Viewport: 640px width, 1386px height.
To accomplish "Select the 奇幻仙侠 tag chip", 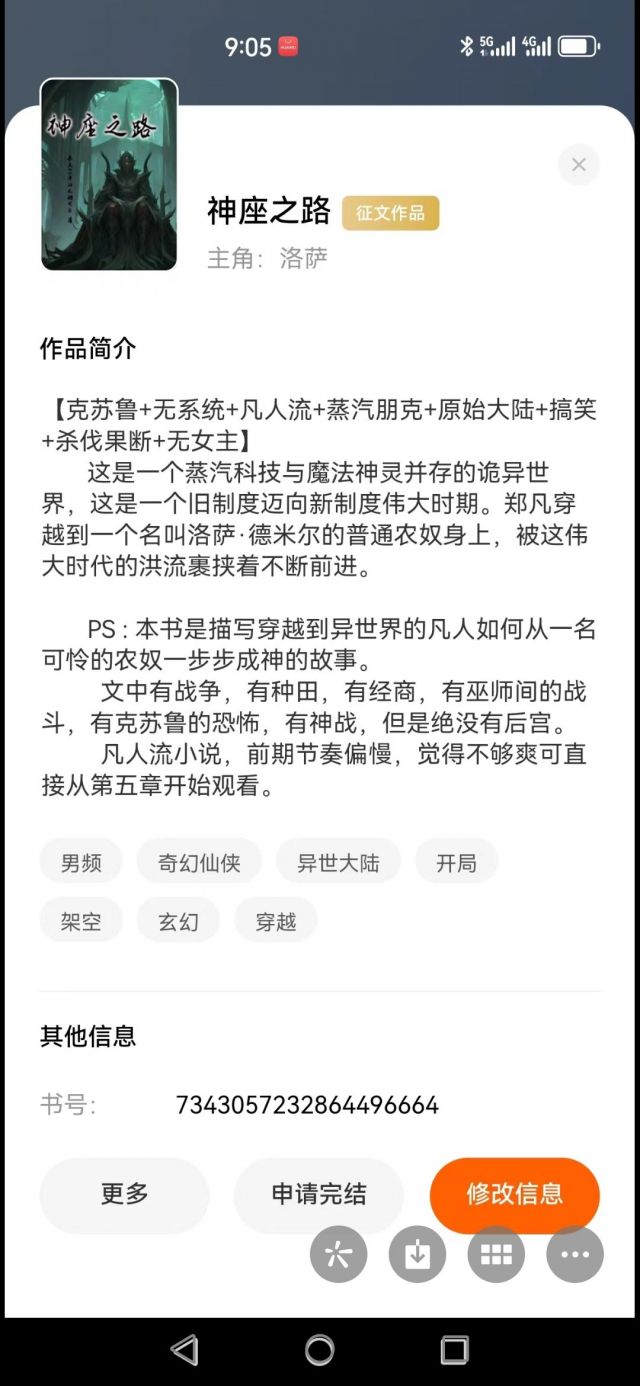I will pos(199,862).
